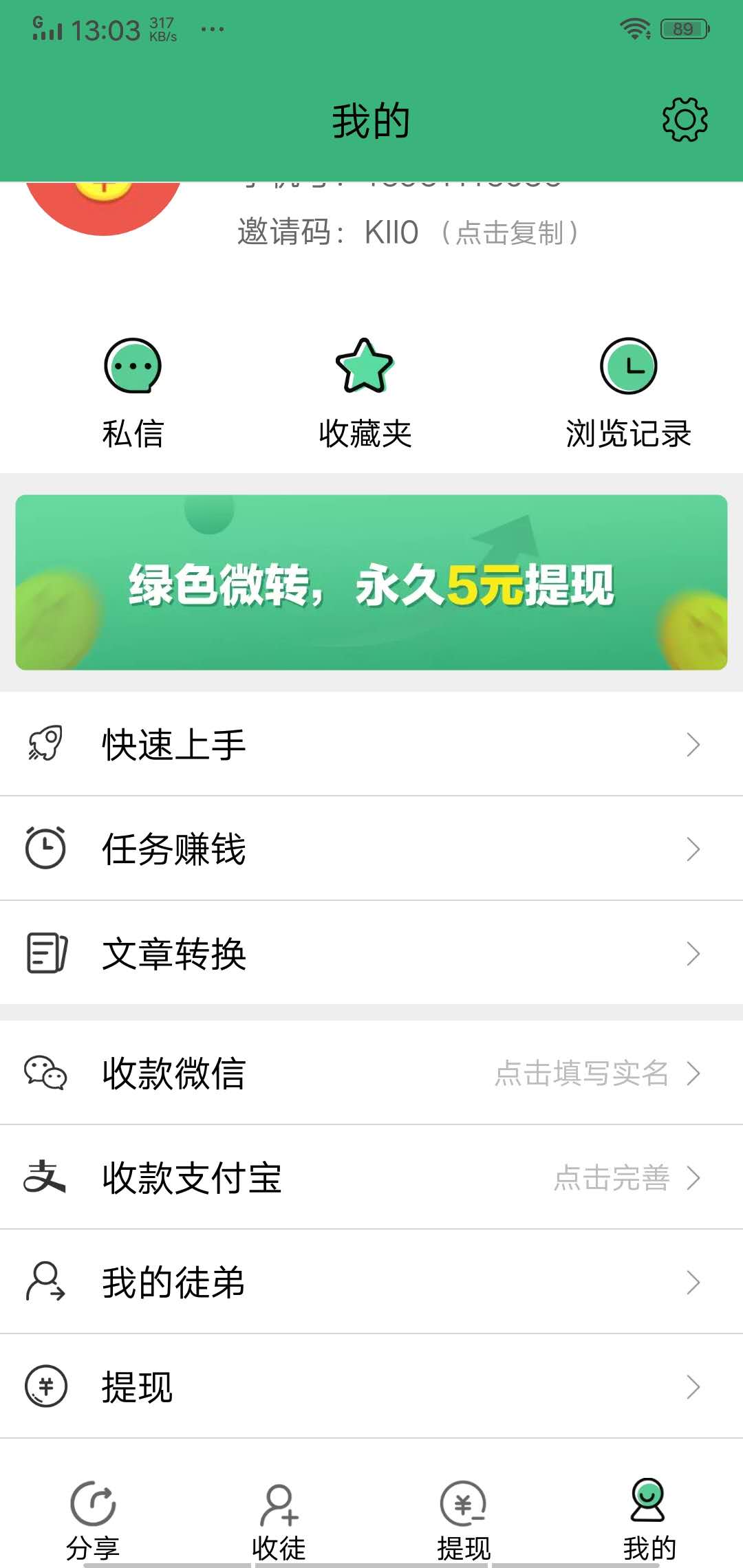Open the 提现 bottom navigation tab

click(x=464, y=1513)
